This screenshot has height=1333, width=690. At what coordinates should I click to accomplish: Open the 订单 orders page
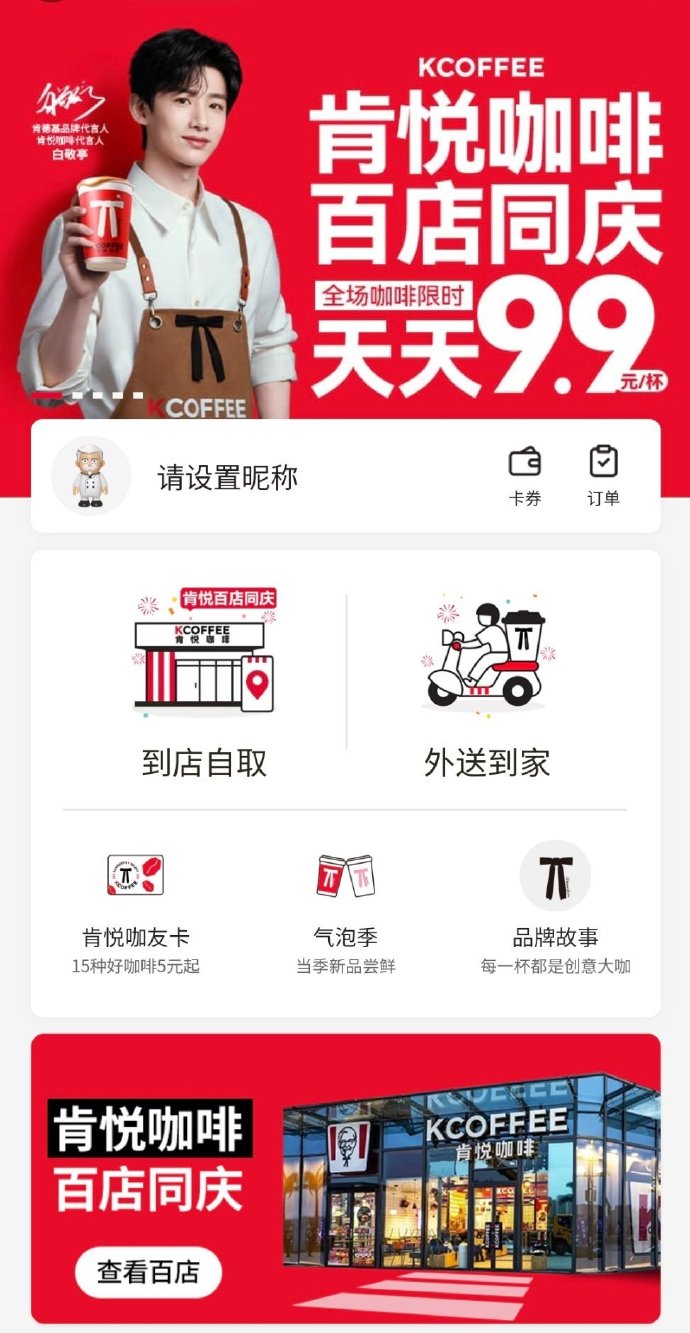click(x=603, y=475)
